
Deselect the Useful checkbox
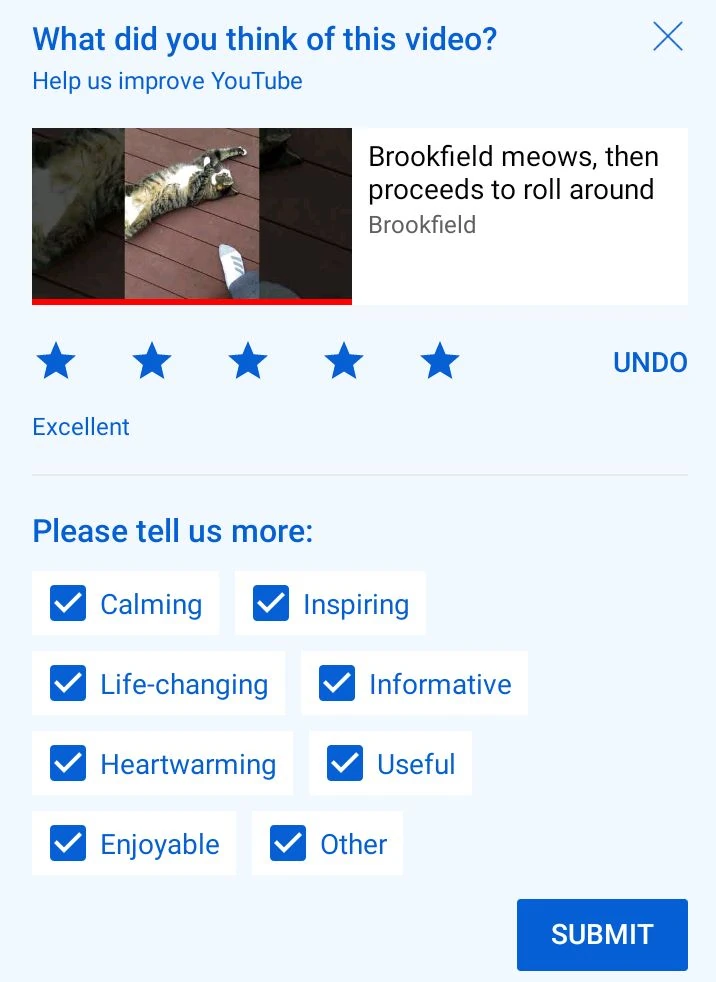pos(345,764)
